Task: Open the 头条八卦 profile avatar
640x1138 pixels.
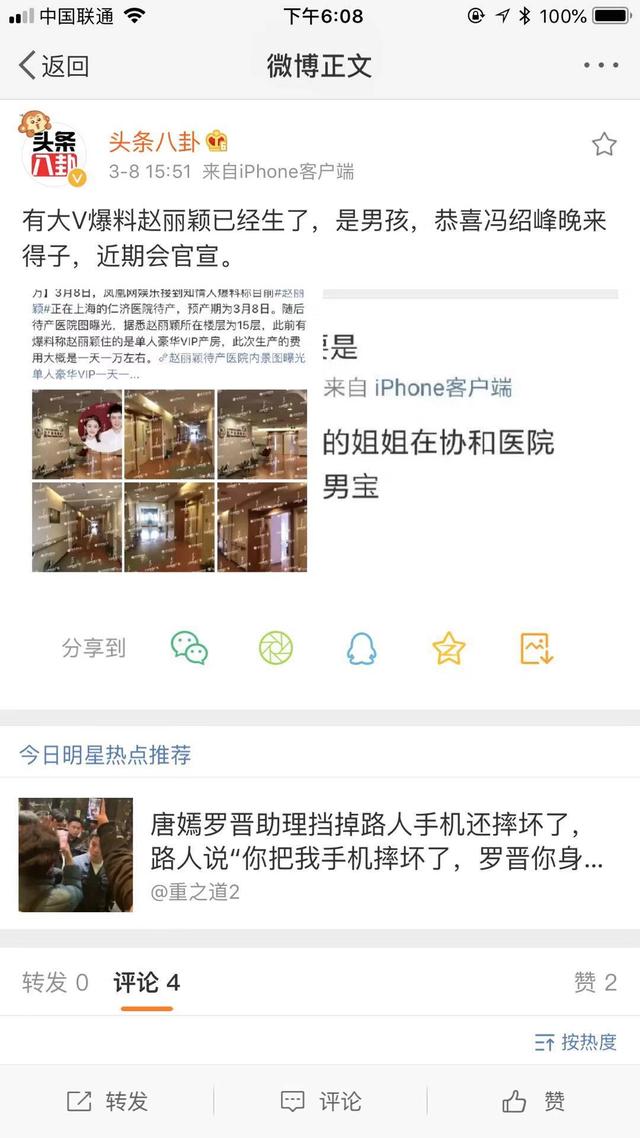Action: point(52,152)
